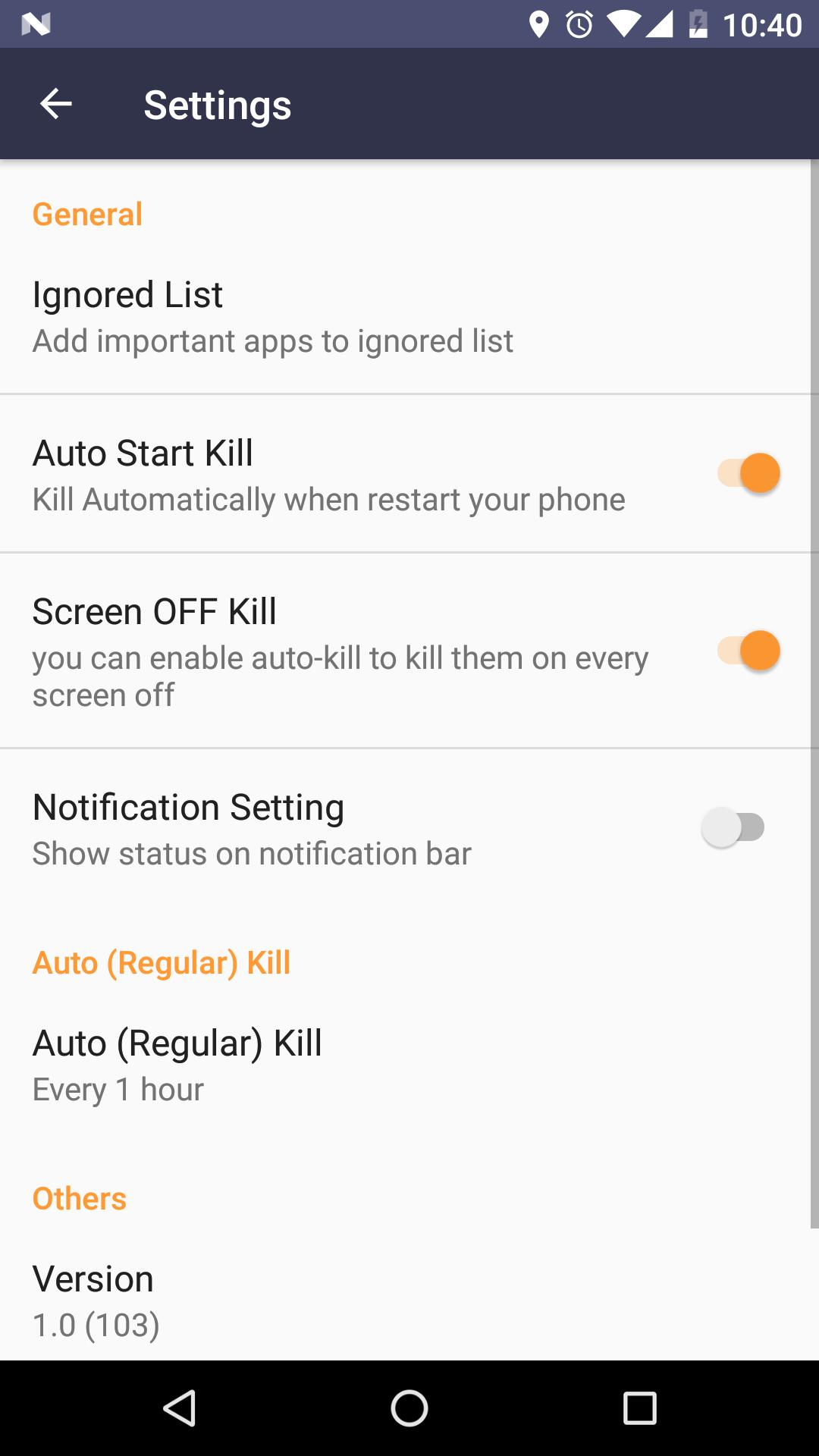Tap the Wi-Fi icon in status bar

622,25
